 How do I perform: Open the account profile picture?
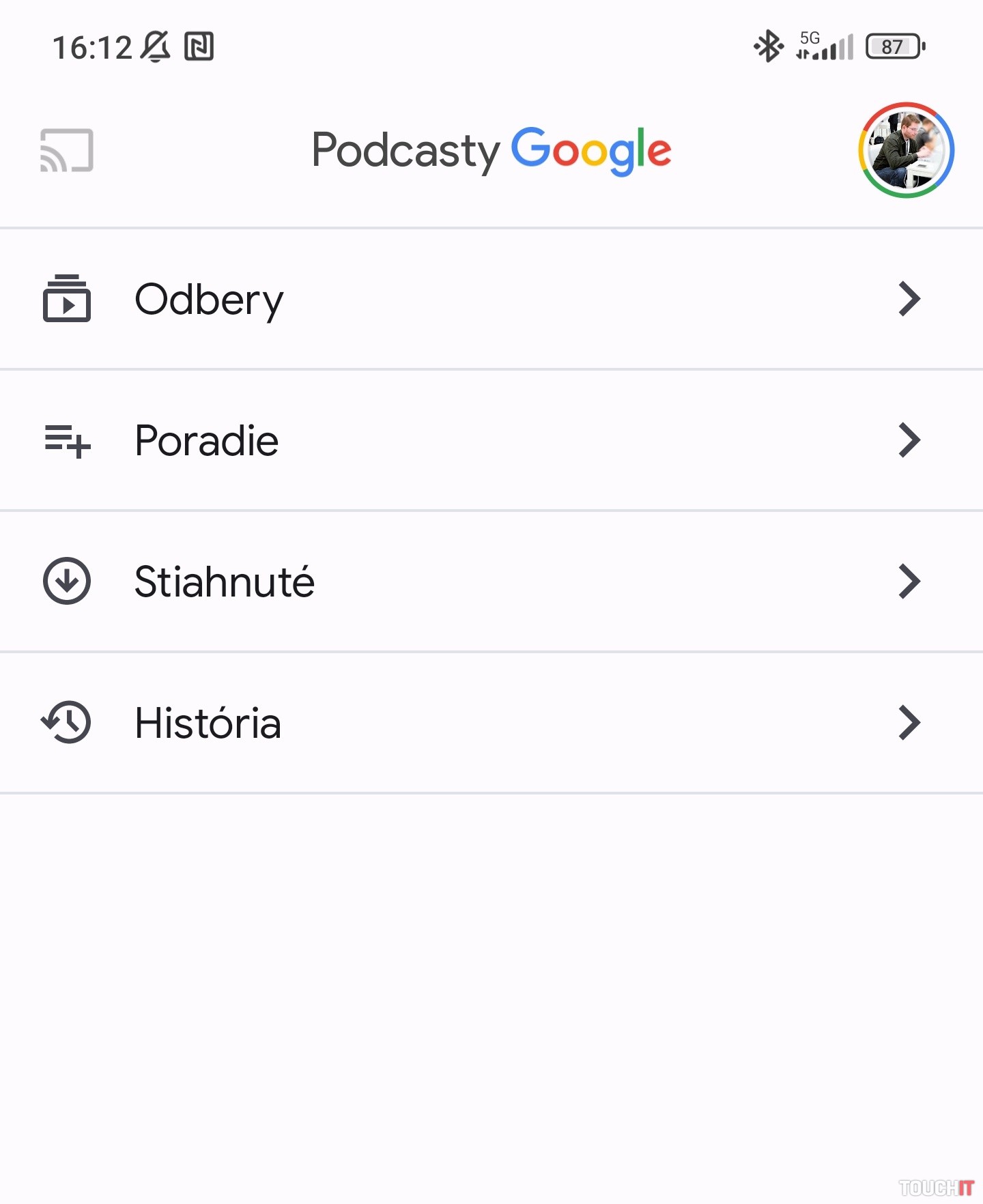pos(906,150)
